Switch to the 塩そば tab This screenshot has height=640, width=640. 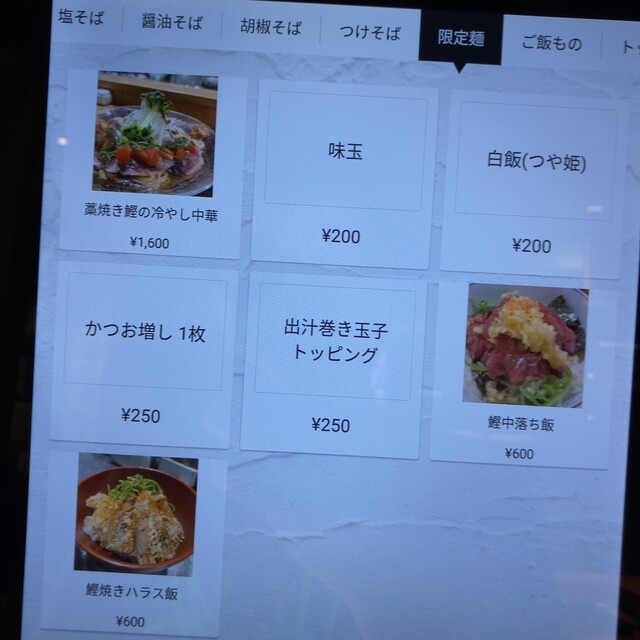81,19
